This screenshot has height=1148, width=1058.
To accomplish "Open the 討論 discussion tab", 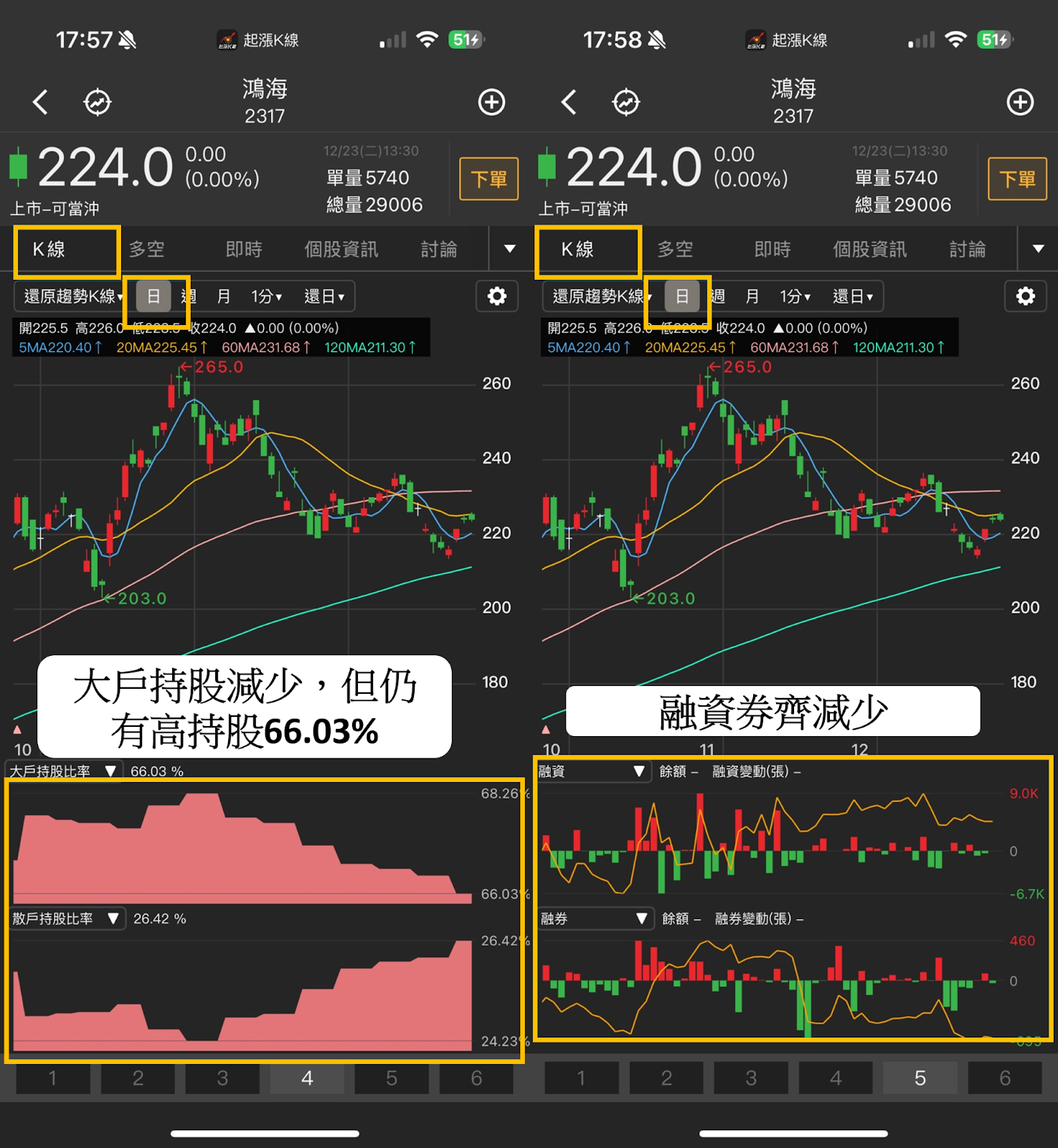I will click(440, 249).
